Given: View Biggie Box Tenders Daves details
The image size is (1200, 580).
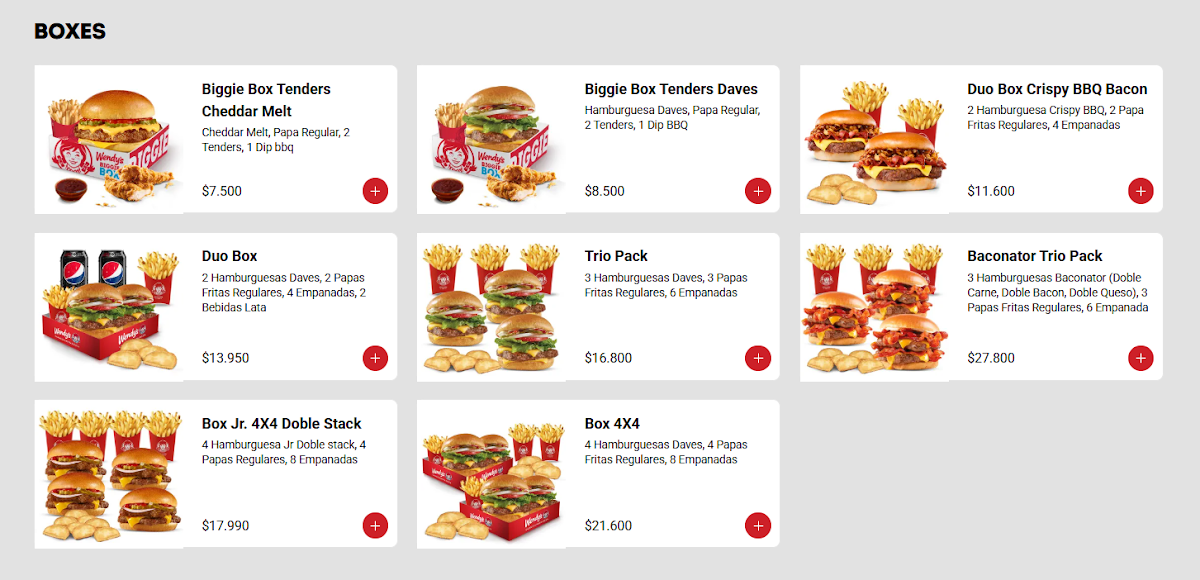Looking at the screenshot, I should pos(670,90).
